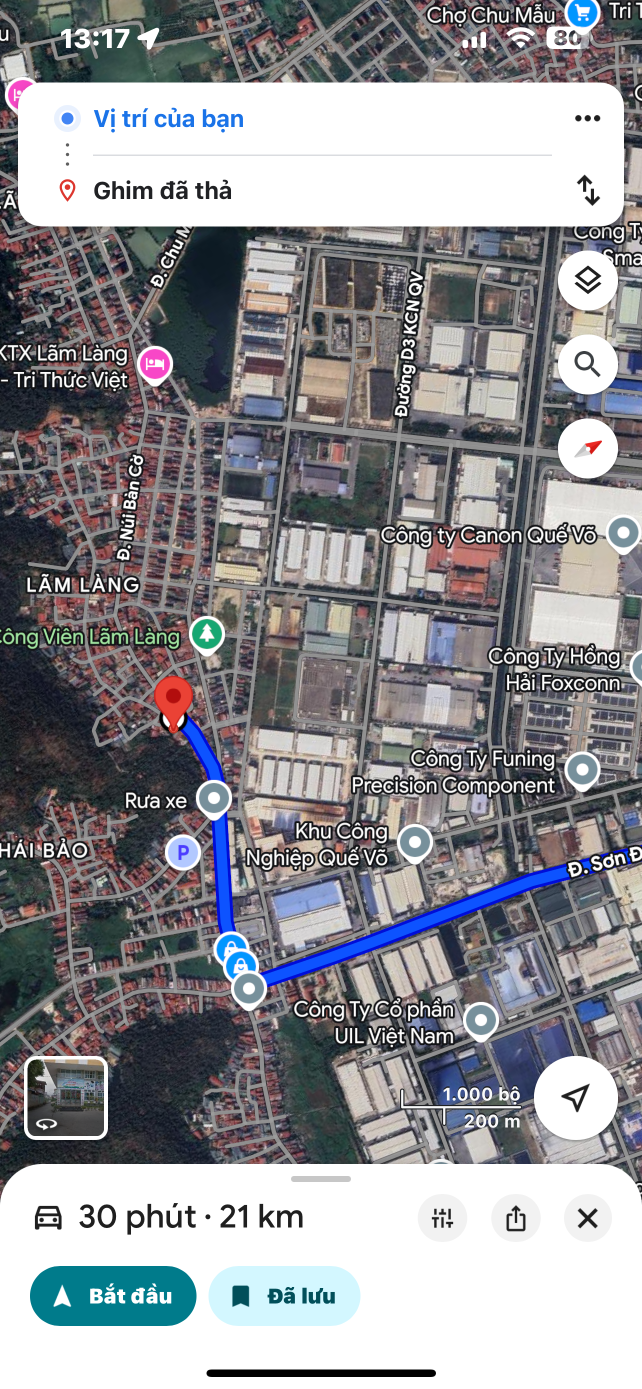Tap the Đã lưu saved button
Image resolution: width=642 pixels, height=1389 pixels.
coord(284,1296)
